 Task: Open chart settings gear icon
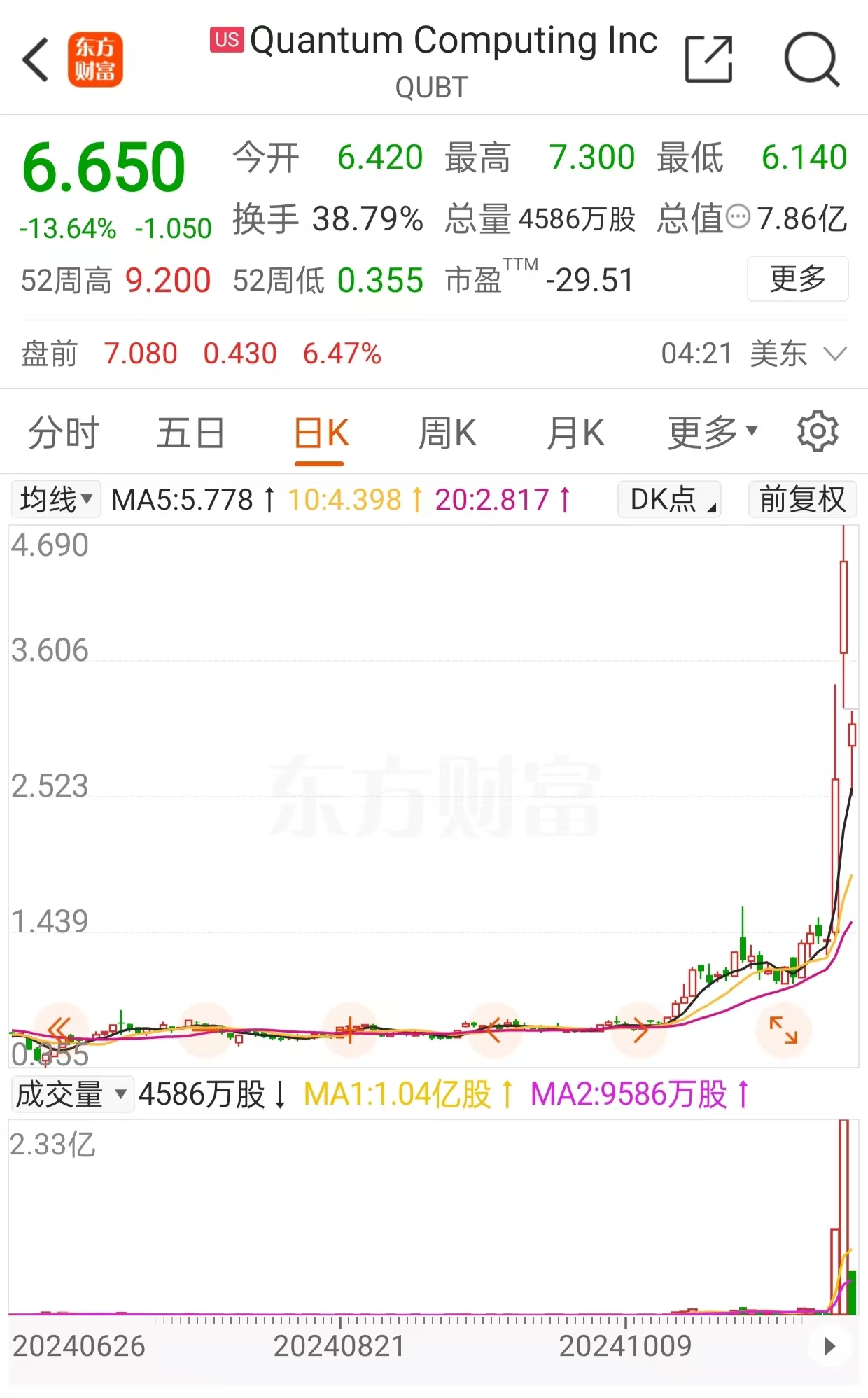coord(818,431)
